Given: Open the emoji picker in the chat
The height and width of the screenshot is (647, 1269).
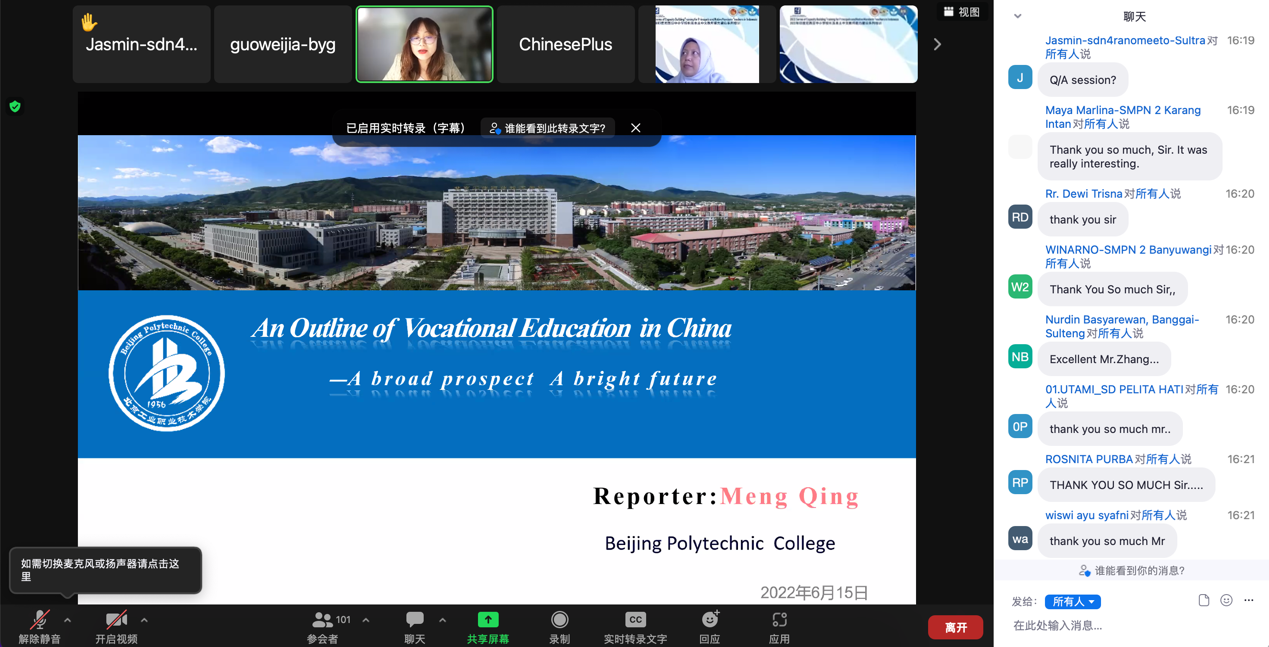Looking at the screenshot, I should coord(1226,601).
